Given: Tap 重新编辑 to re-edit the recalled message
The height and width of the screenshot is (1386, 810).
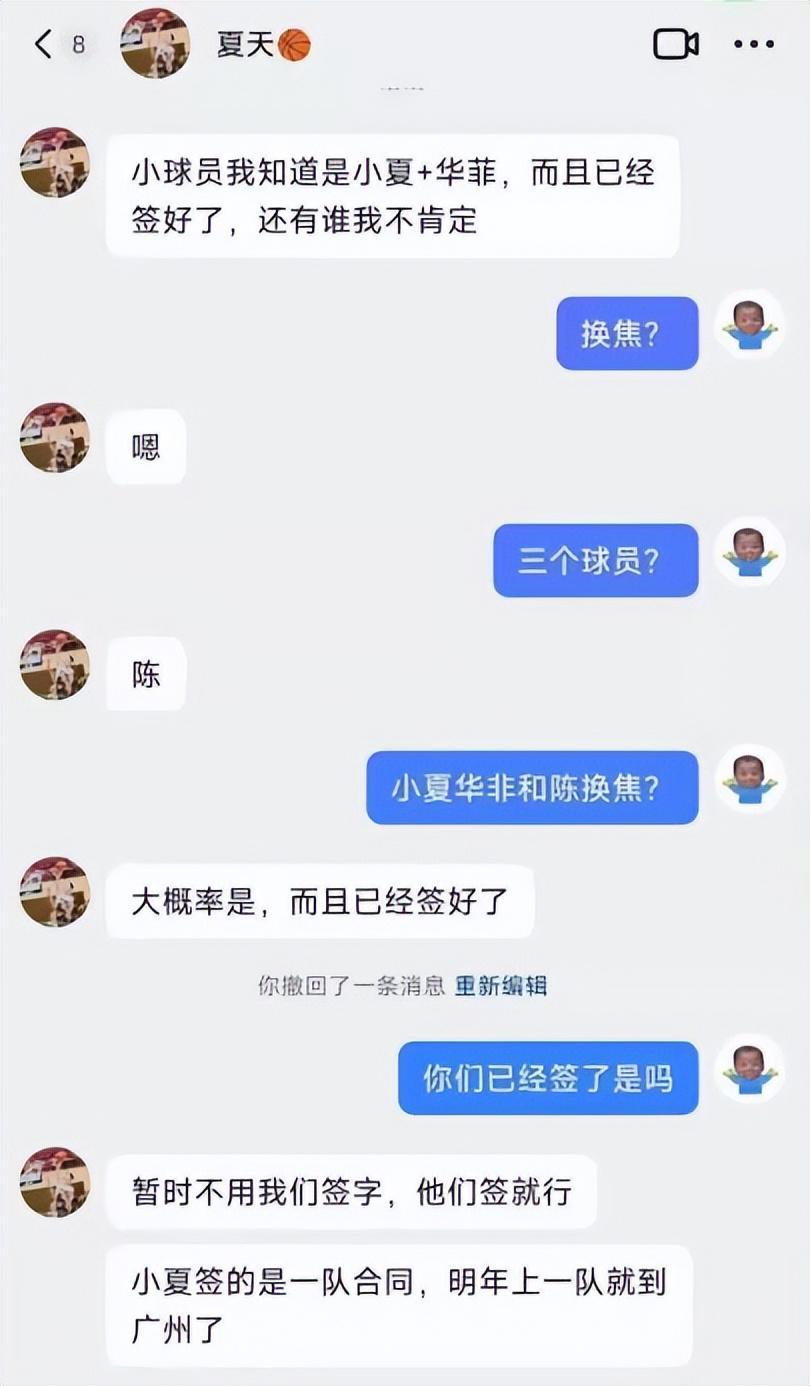Looking at the screenshot, I should [501, 986].
